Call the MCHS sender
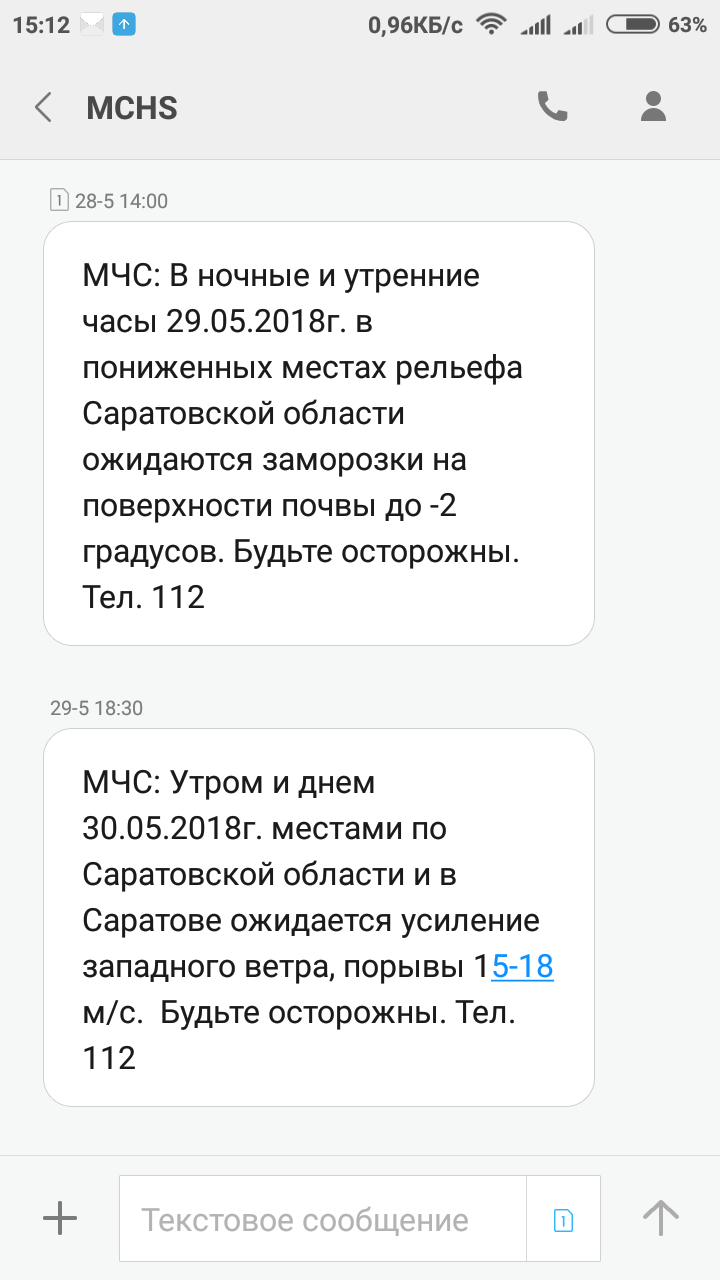 point(552,106)
